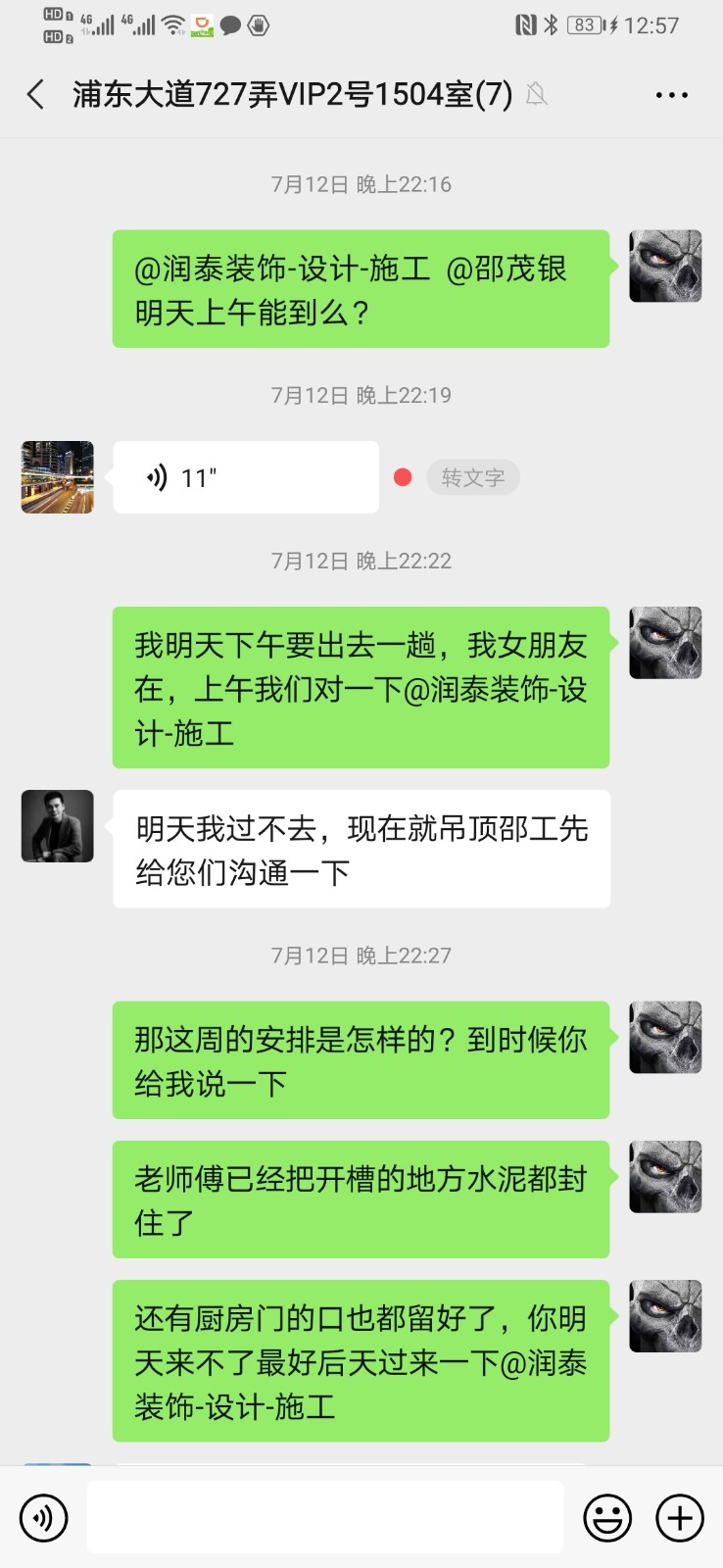Open the emoji sticker panel
This screenshot has width=723, height=1568.
[607, 1518]
